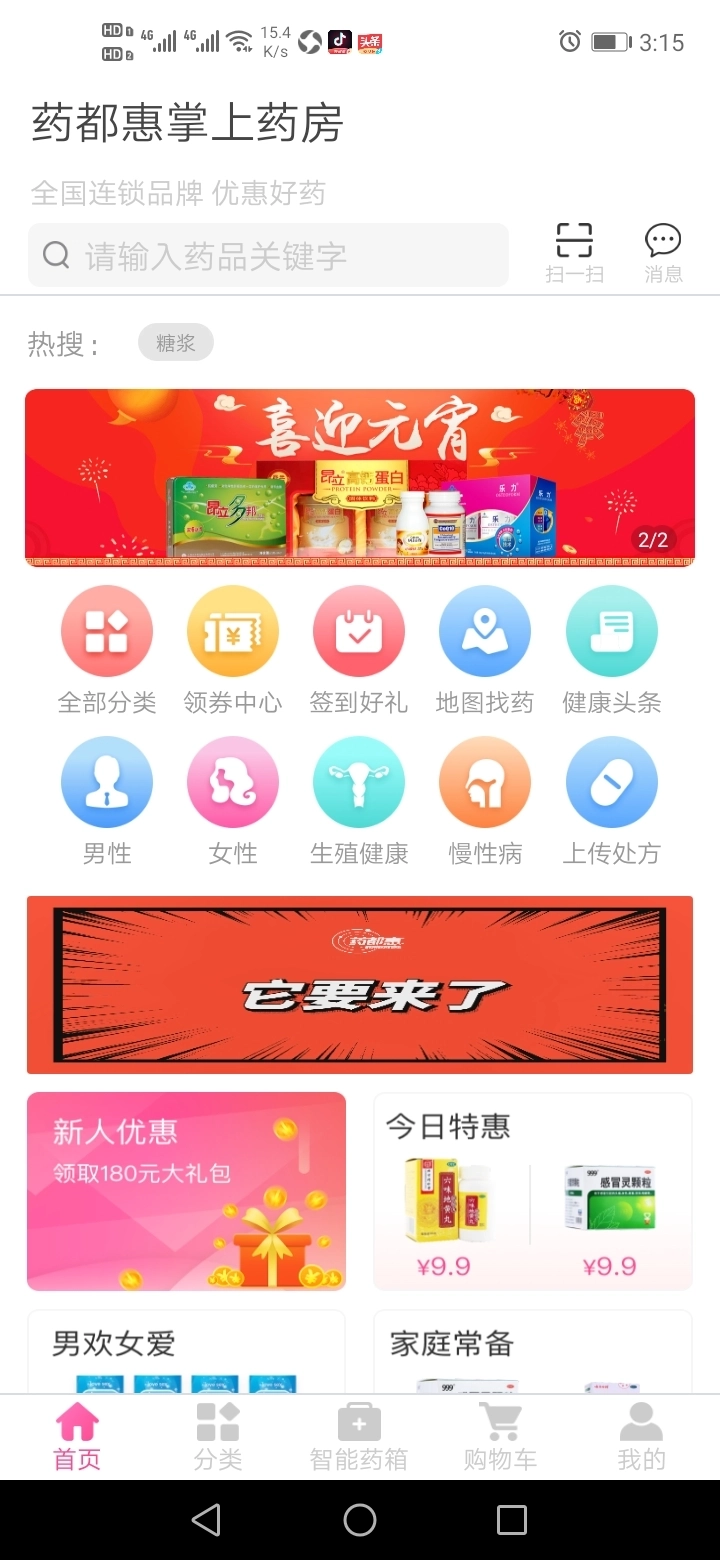Select the 糖浆 hot search chip
Viewport: 720px width, 1560px height.
175,343
